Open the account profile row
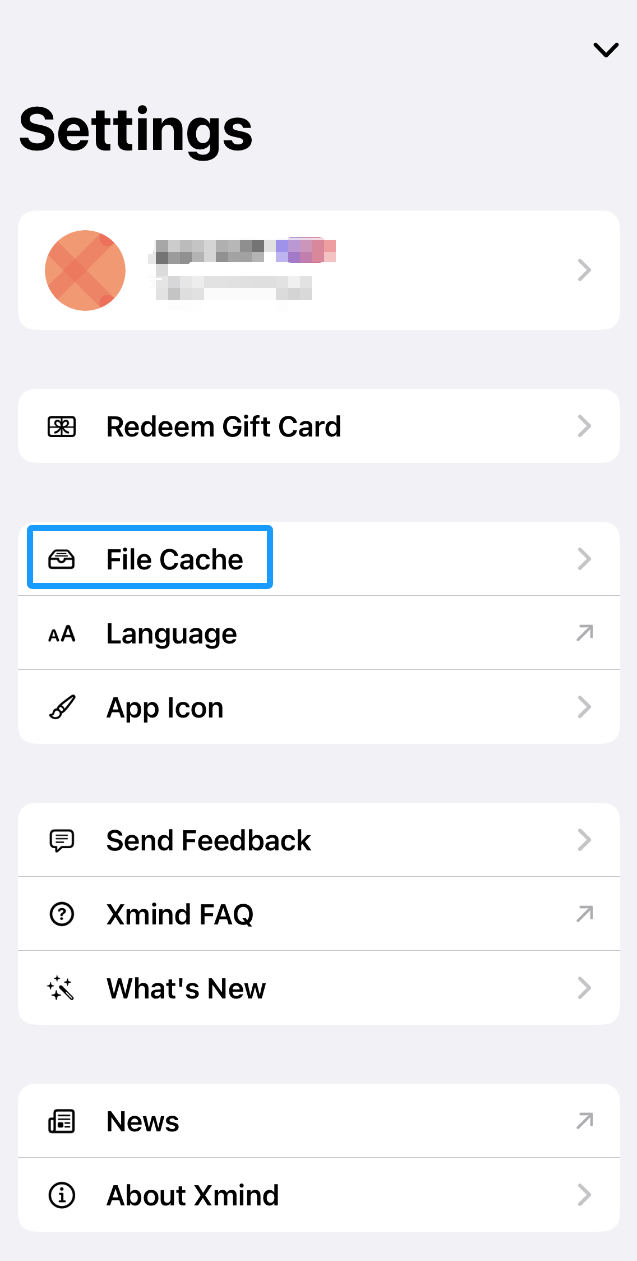 (319, 270)
